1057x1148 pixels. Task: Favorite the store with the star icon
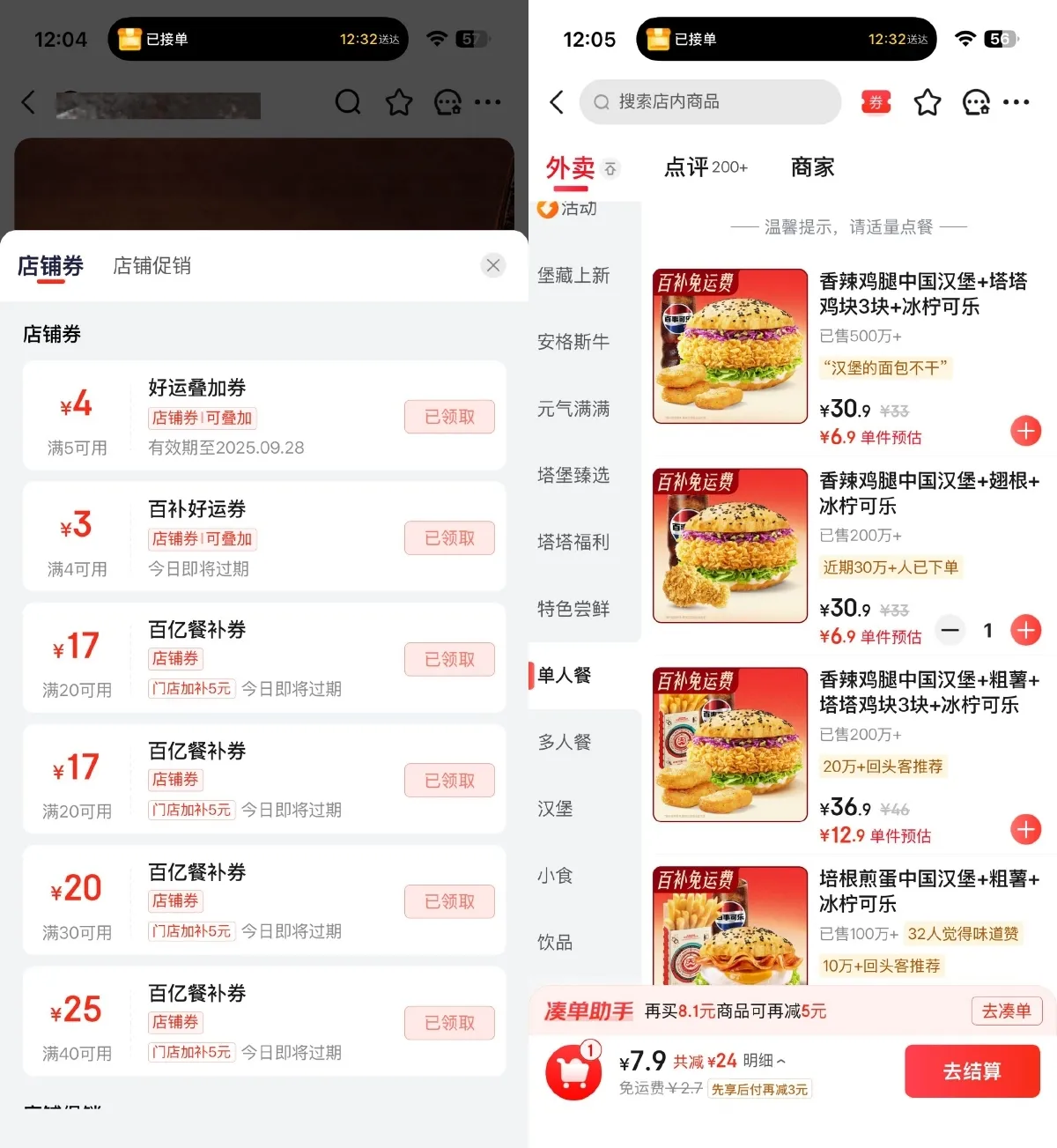pyautogui.click(x=927, y=102)
